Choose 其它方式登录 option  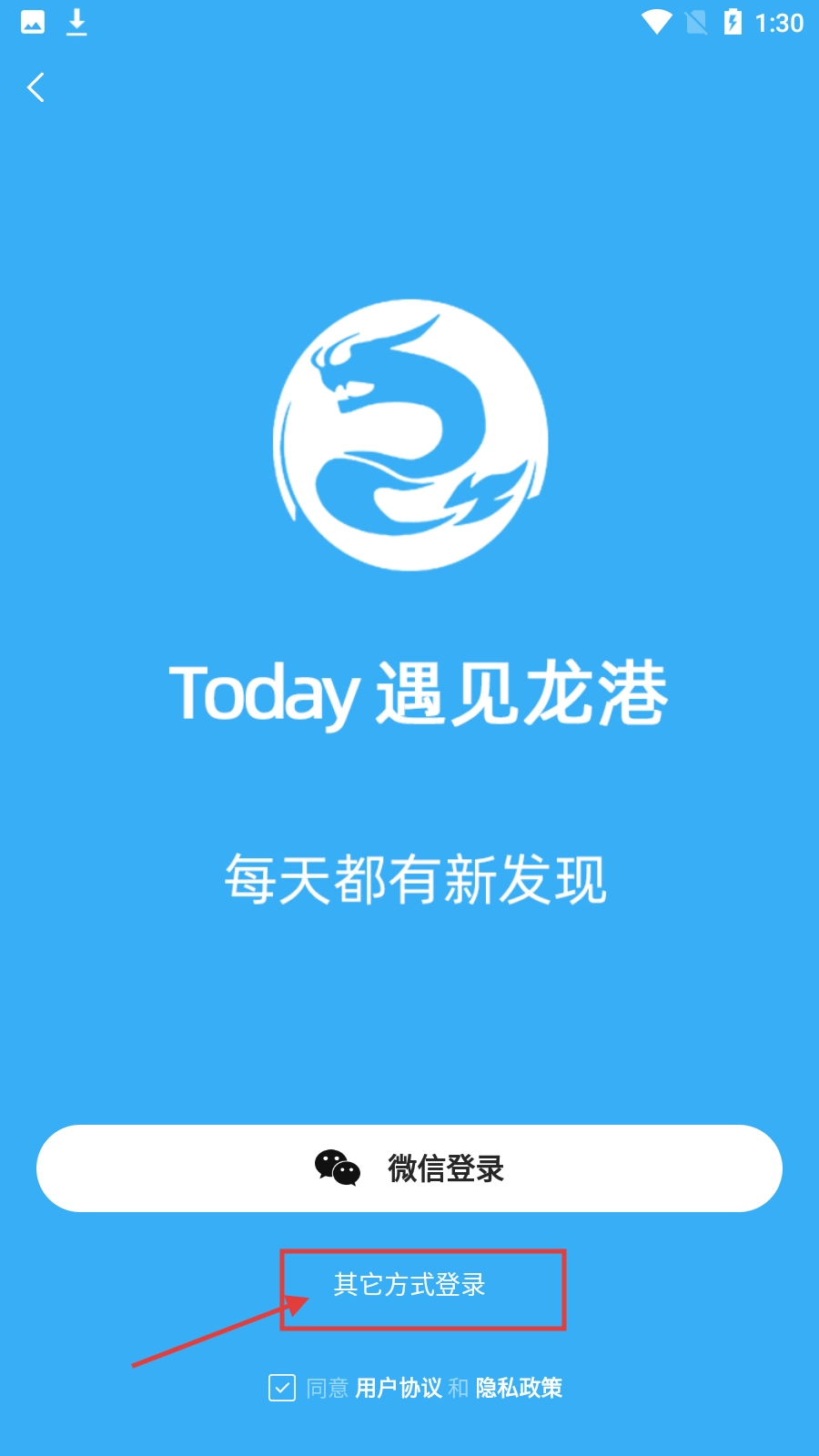(409, 1285)
